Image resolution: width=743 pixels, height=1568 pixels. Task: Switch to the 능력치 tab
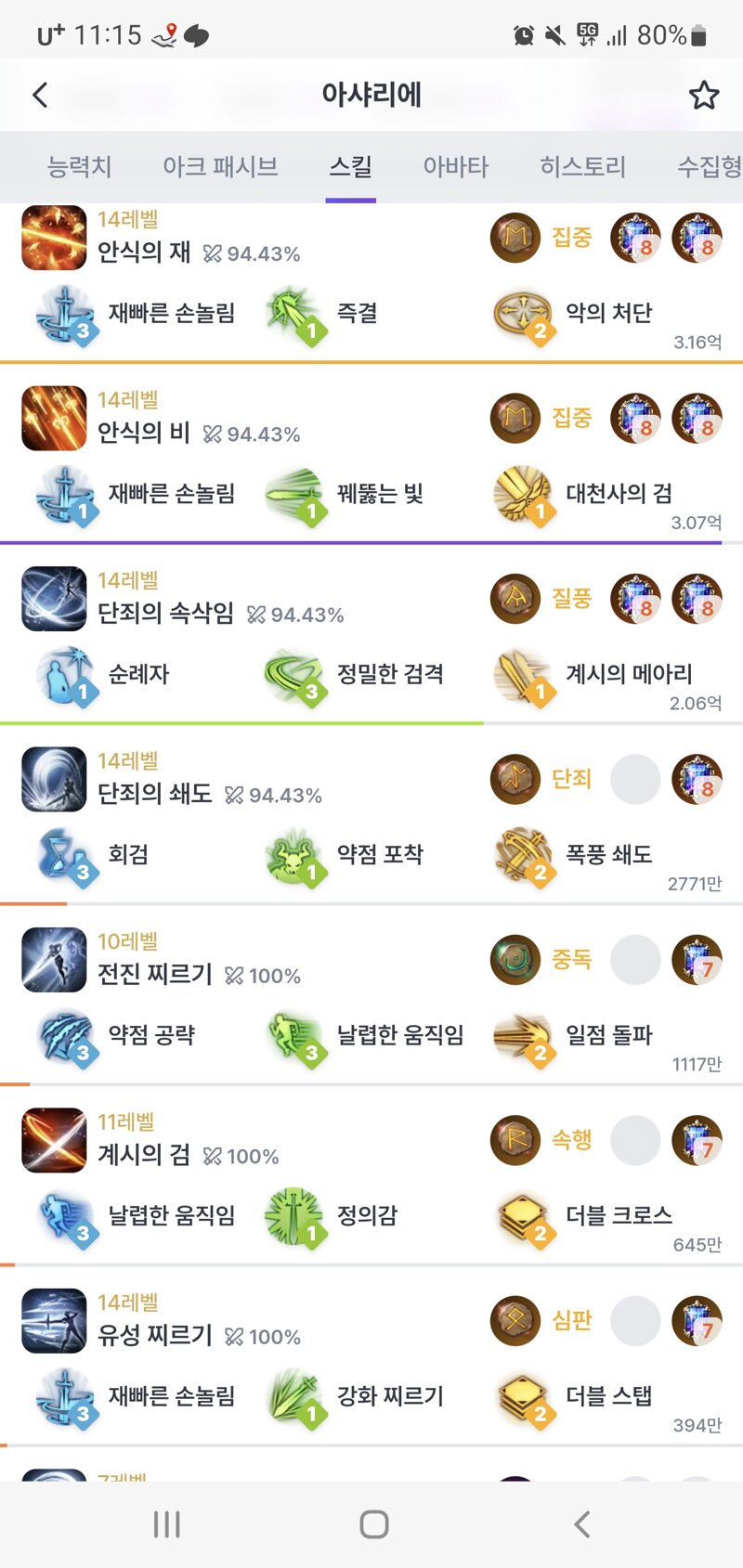coord(79,167)
